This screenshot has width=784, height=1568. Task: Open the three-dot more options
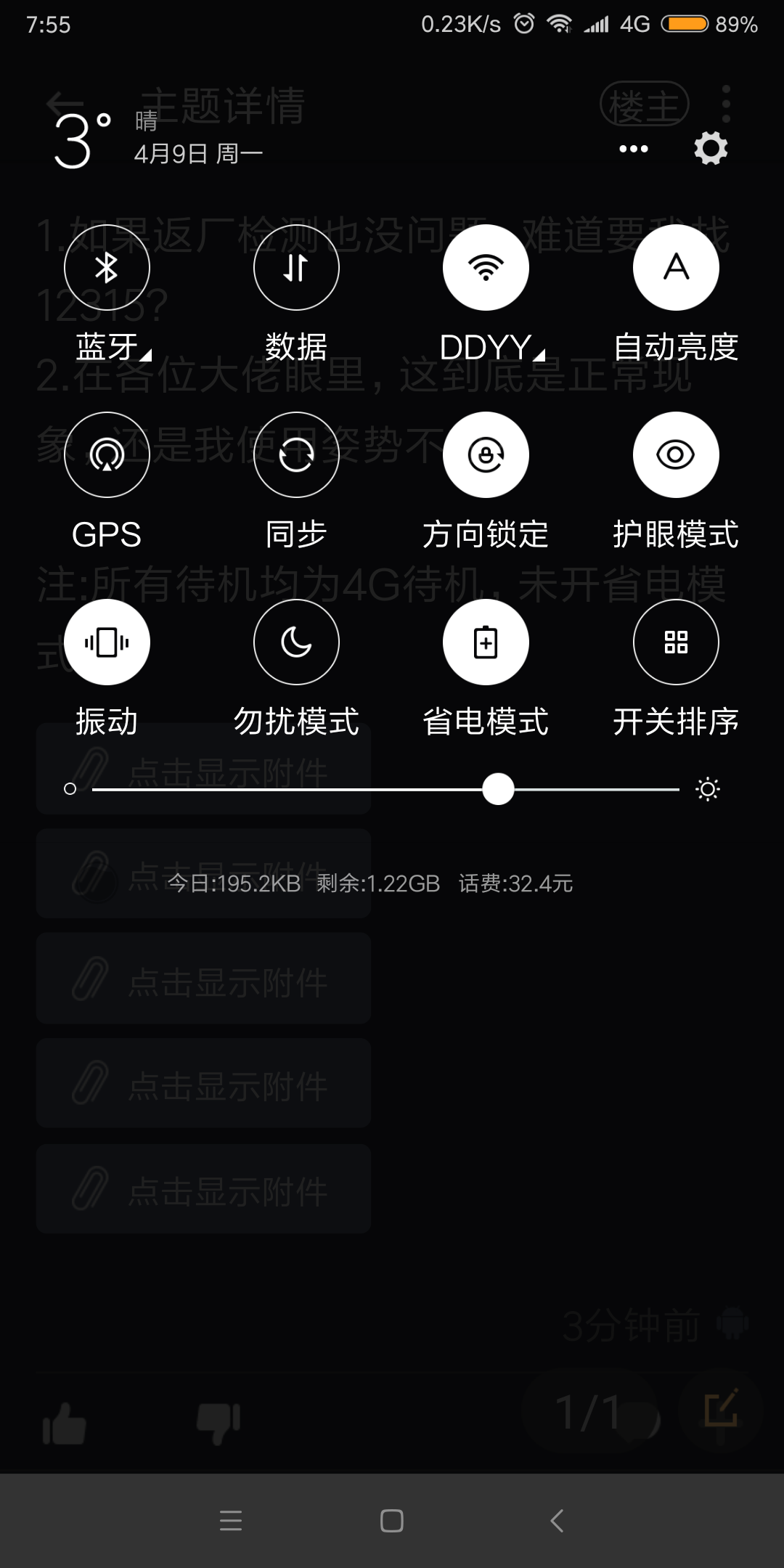[634, 149]
